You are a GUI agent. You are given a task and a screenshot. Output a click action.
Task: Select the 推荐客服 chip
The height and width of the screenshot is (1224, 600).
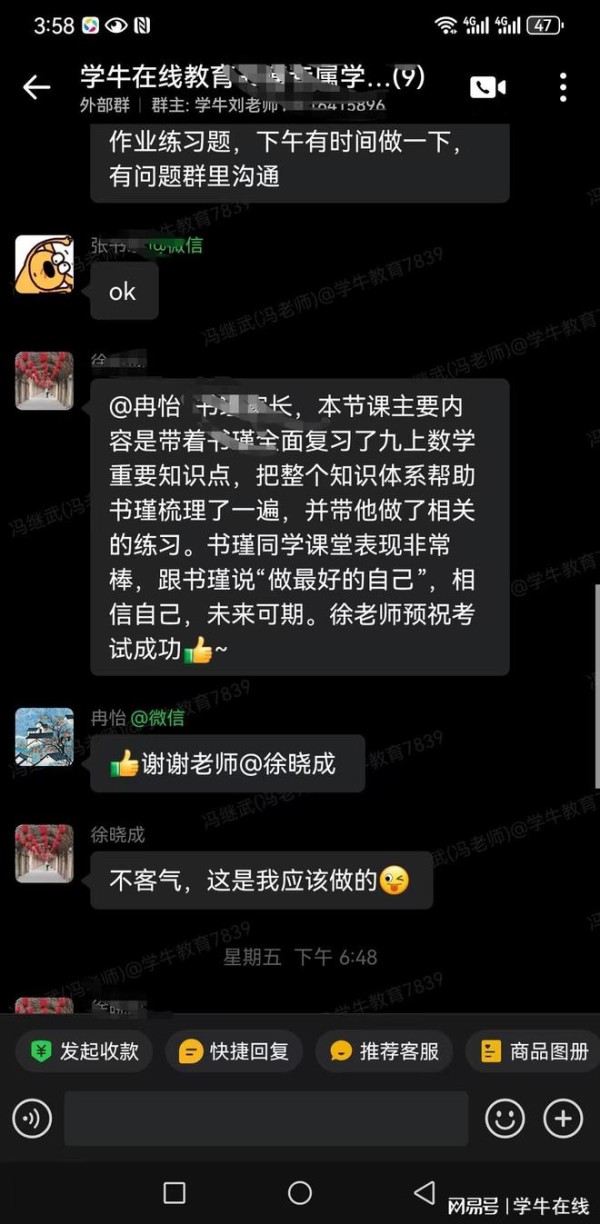(x=384, y=1051)
